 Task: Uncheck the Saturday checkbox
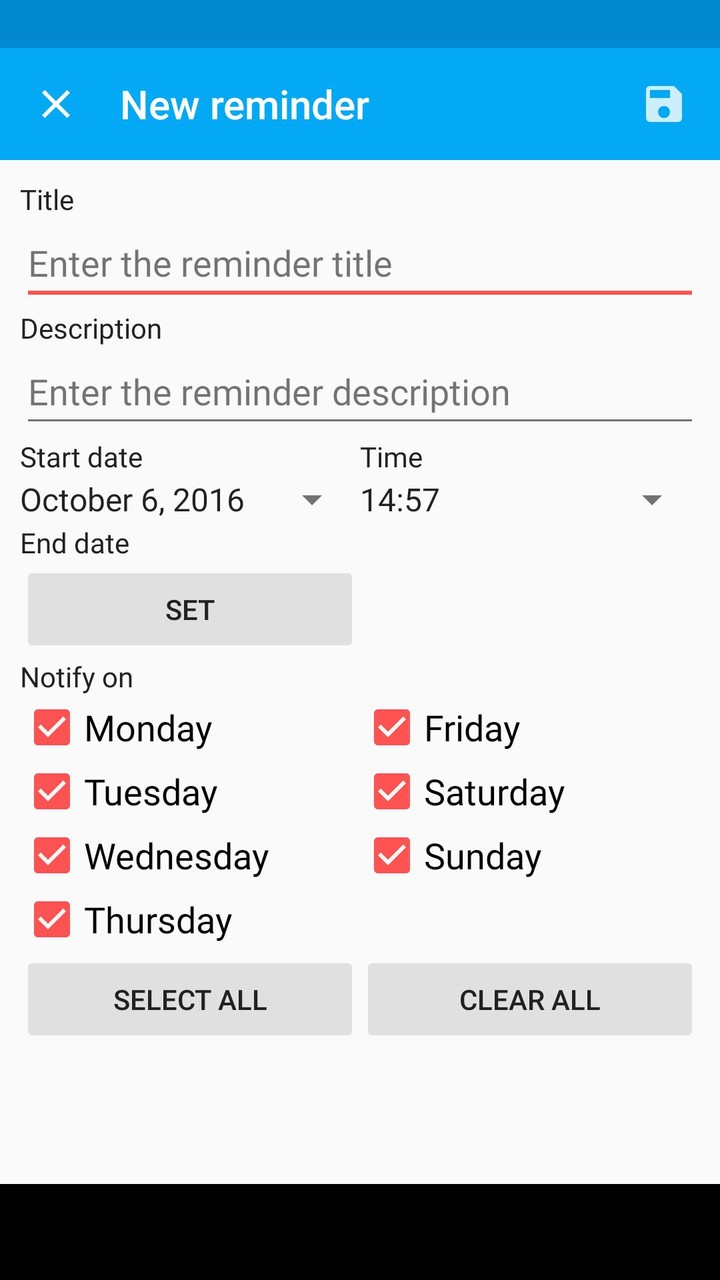(391, 792)
